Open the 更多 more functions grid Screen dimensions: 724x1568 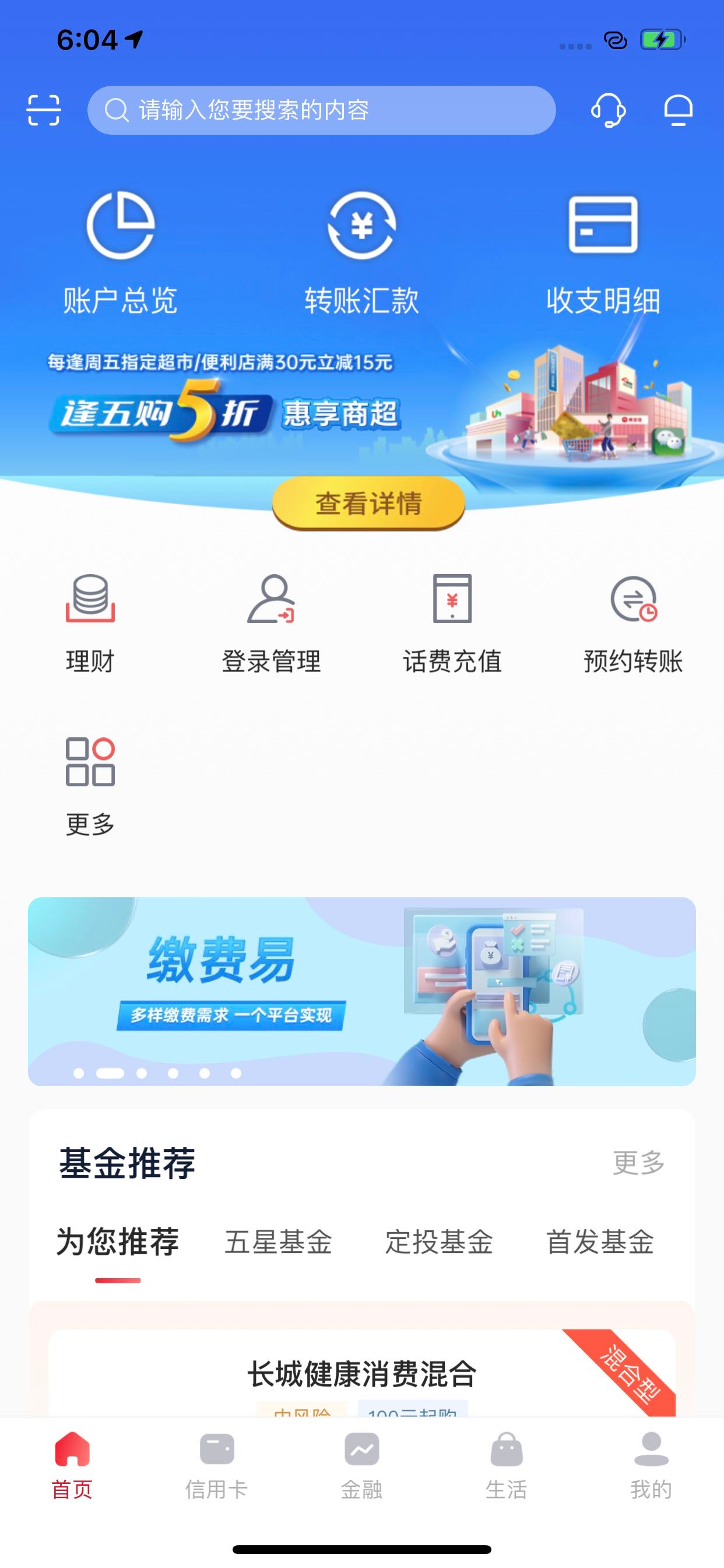coord(89,785)
